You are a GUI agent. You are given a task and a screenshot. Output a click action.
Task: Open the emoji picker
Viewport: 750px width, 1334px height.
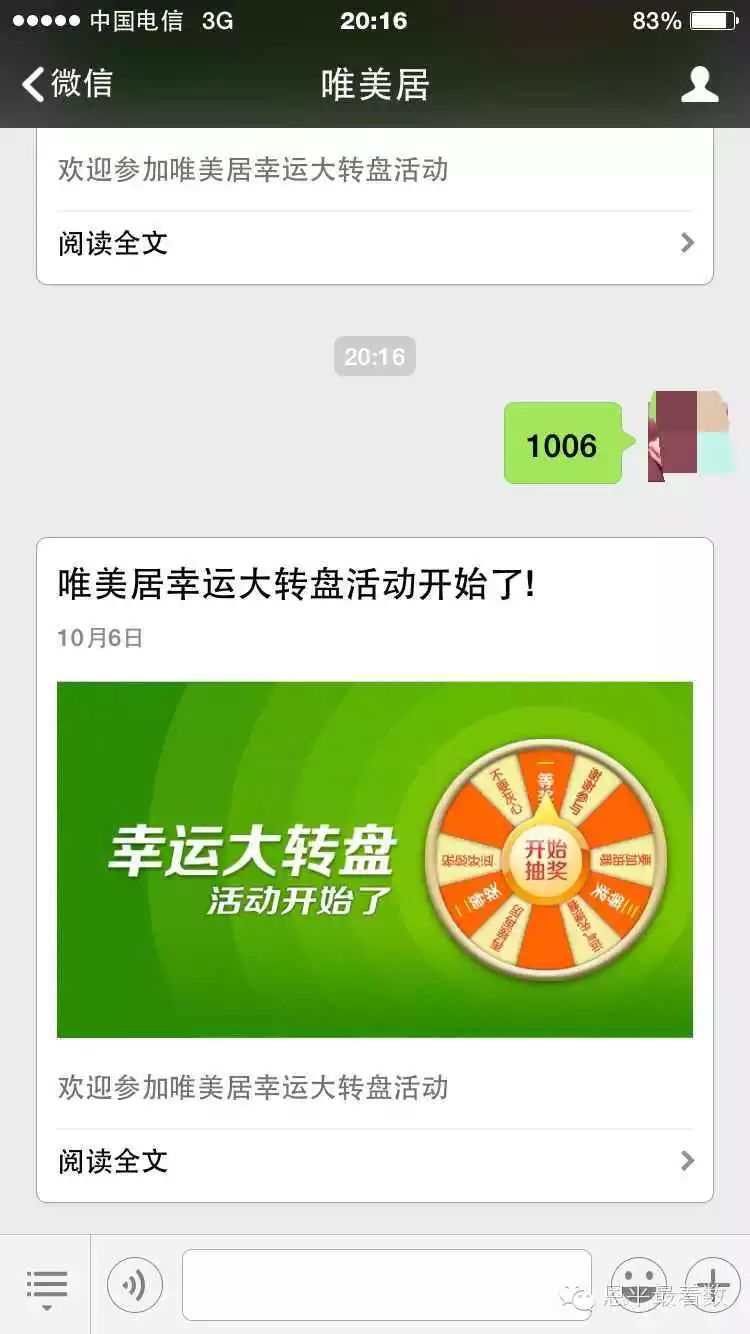(639, 1285)
